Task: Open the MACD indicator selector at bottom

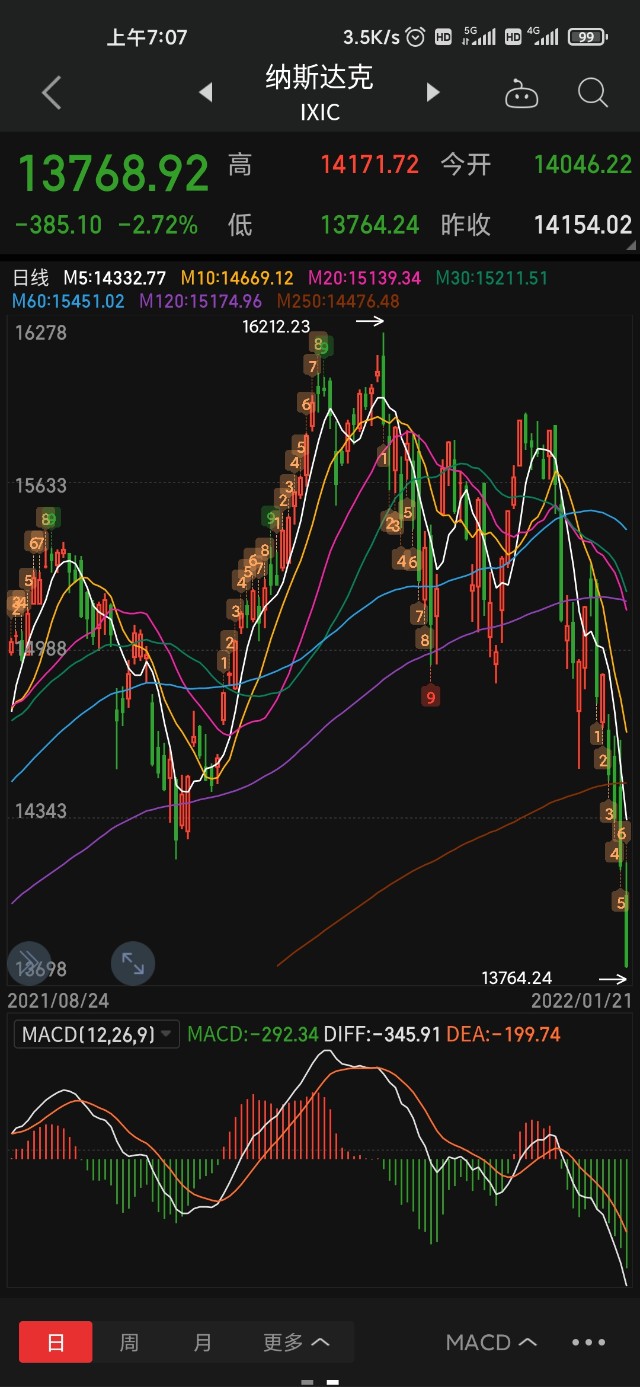Action: 491,1342
